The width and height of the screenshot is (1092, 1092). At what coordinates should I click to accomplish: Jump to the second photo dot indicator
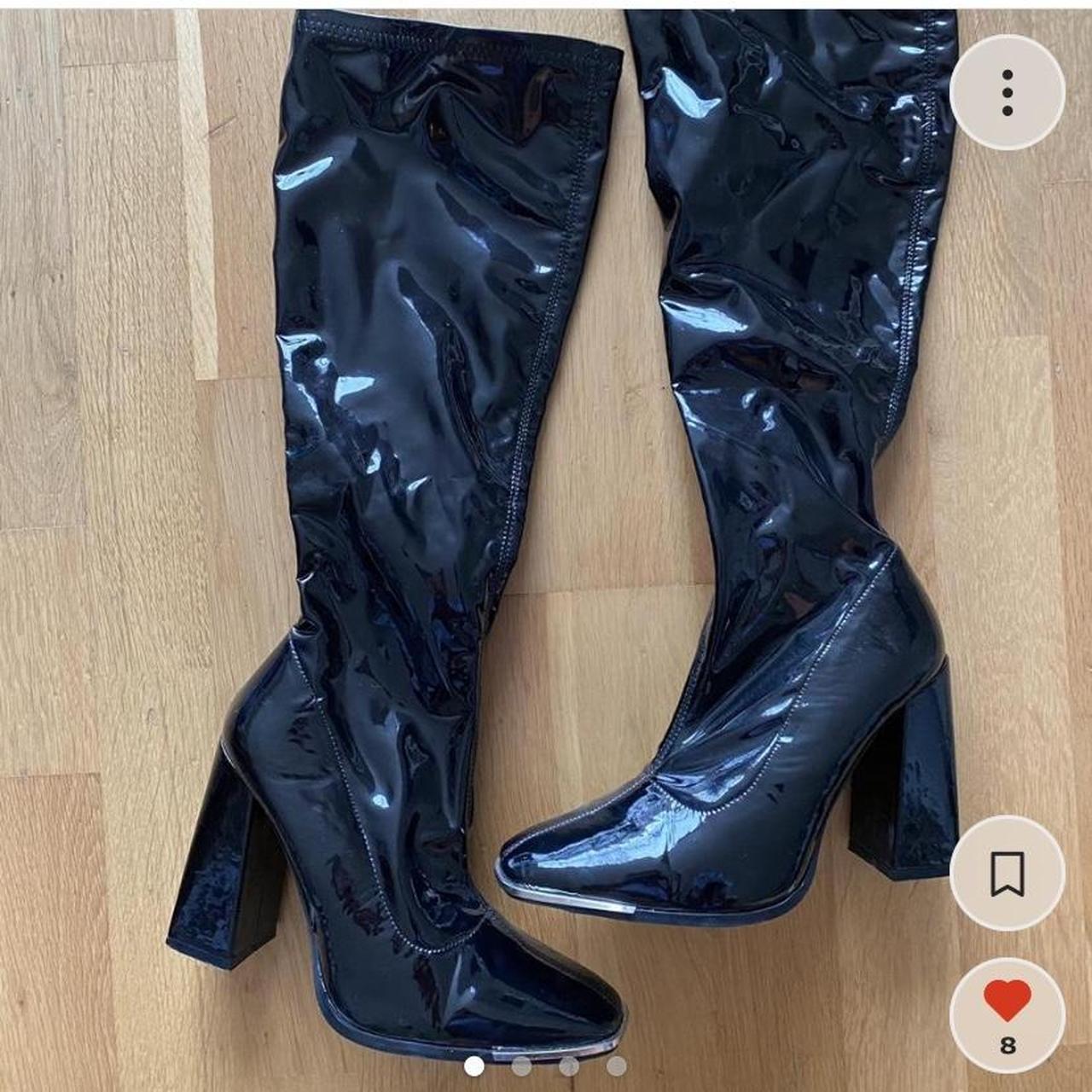521,1066
